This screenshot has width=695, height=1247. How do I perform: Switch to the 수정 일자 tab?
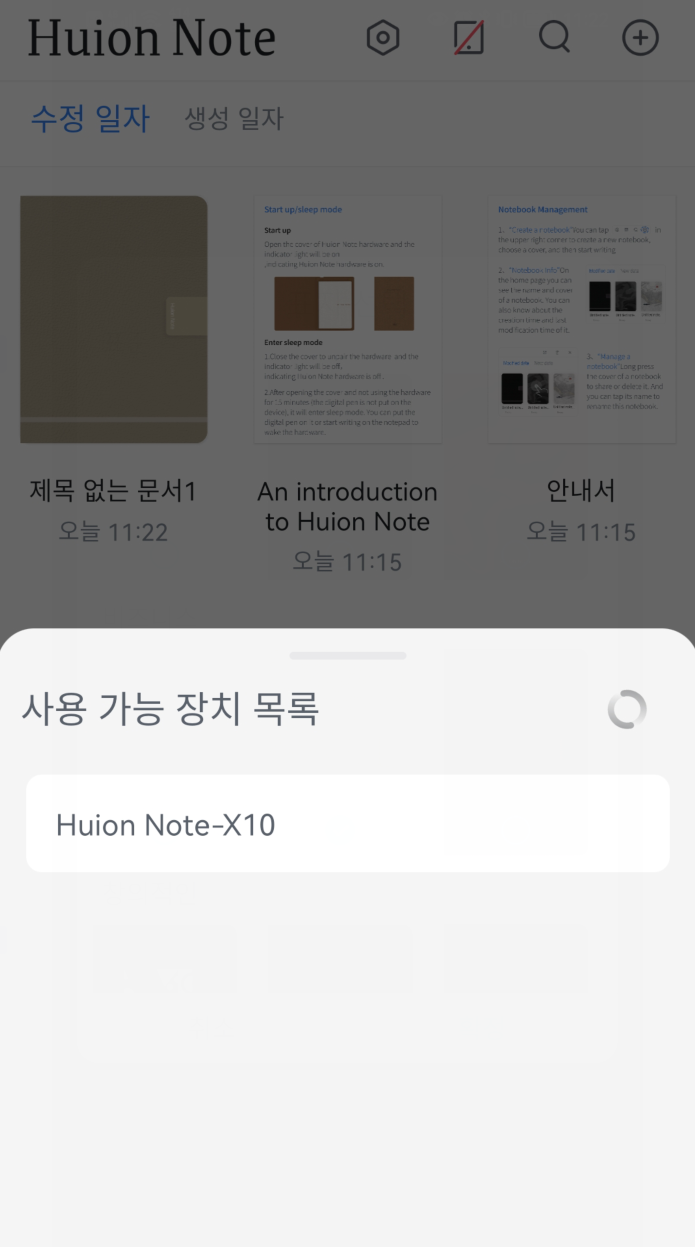pyautogui.click(x=90, y=119)
